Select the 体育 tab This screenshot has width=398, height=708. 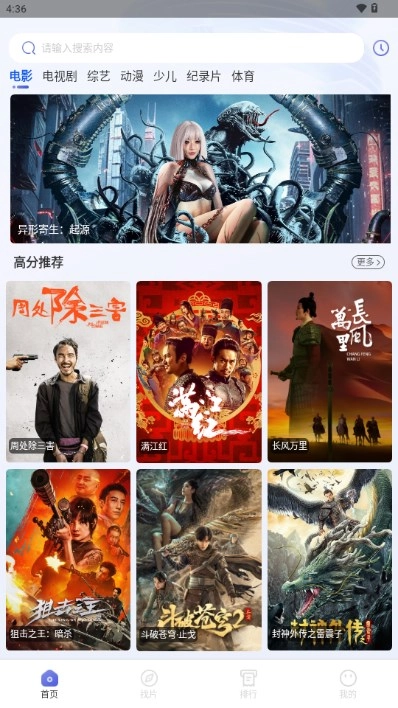point(243,76)
